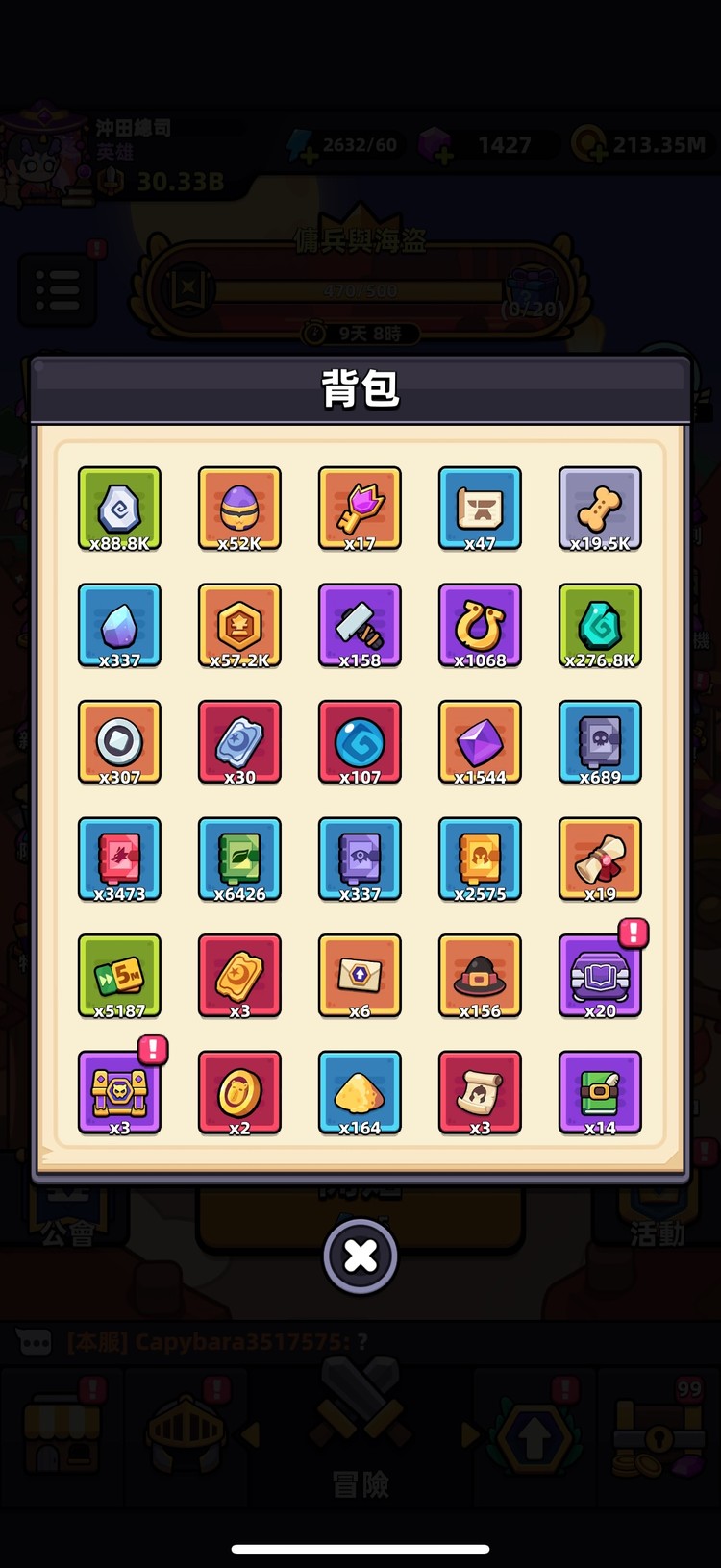This screenshot has height=1568, width=721.
Task: Select the envelope item x6
Action: point(360,976)
